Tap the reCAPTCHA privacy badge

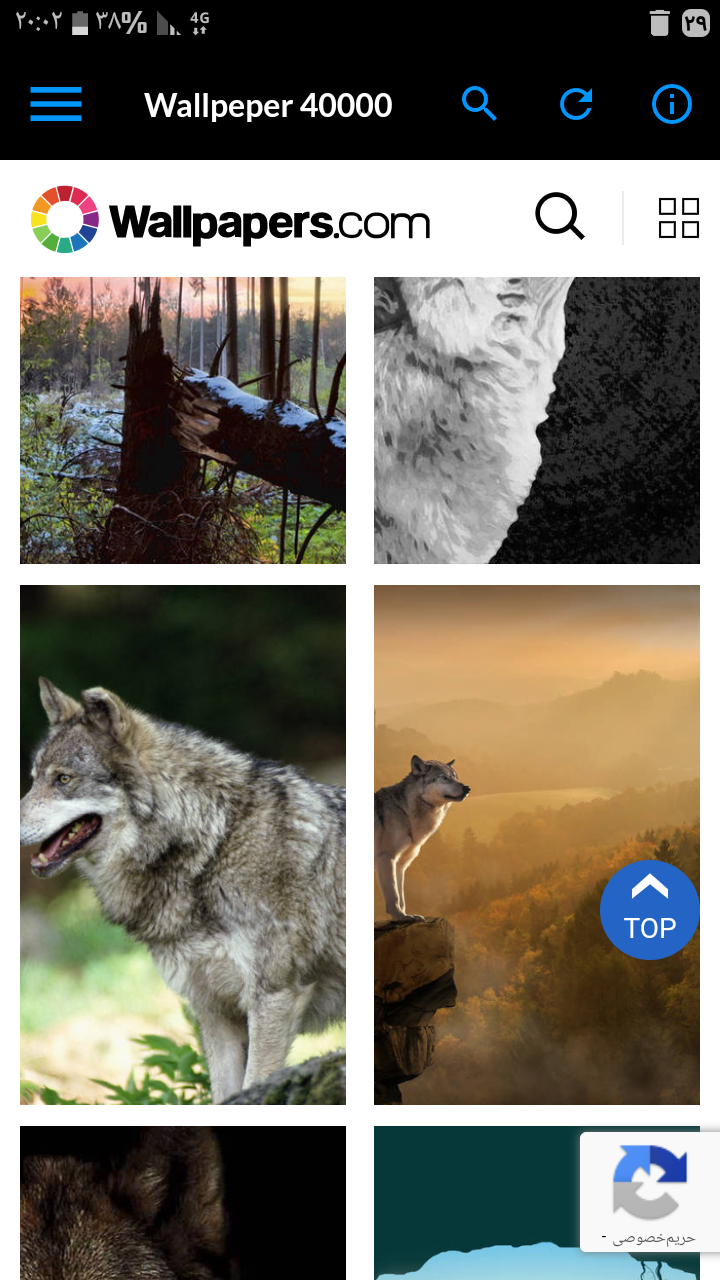click(650, 1191)
